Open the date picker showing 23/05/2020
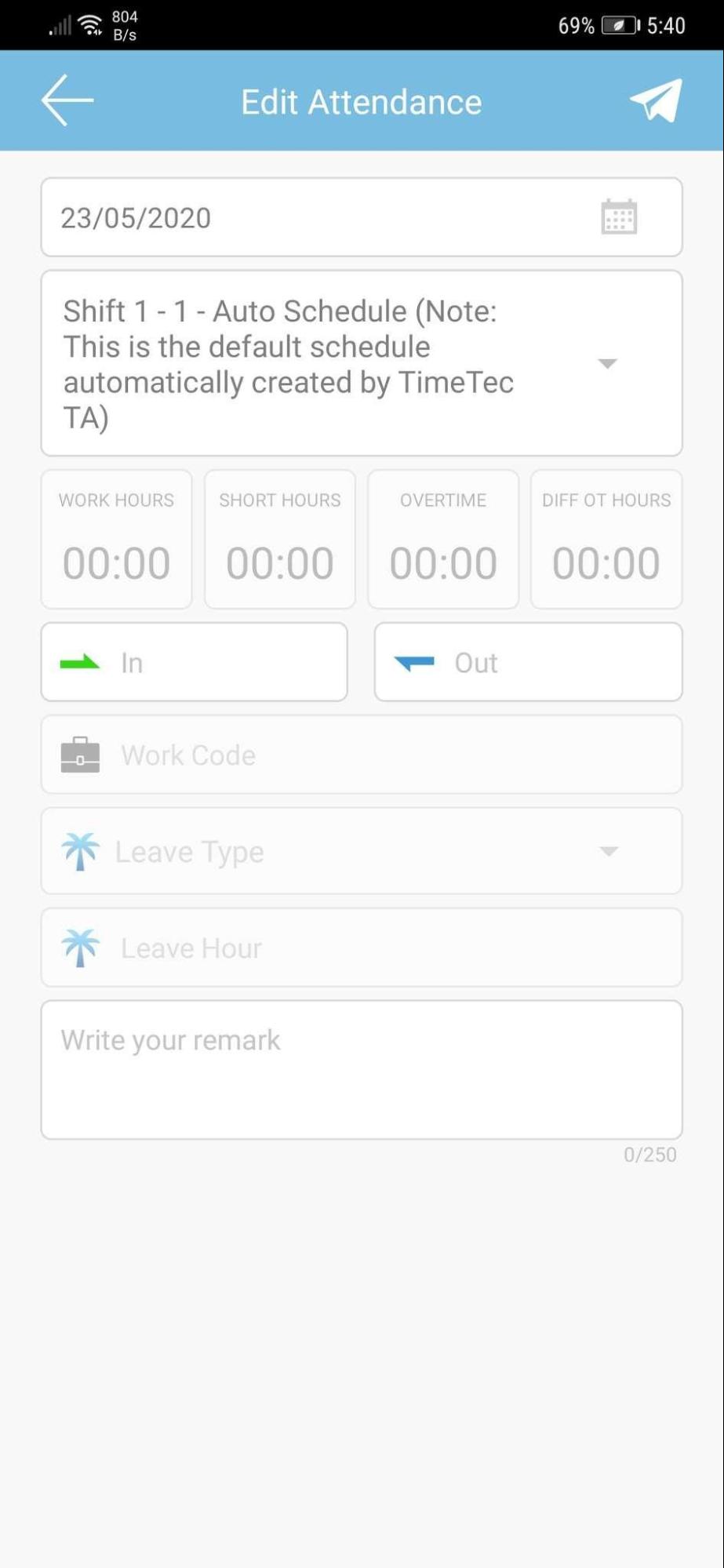The width and height of the screenshot is (724, 1568). (362, 217)
